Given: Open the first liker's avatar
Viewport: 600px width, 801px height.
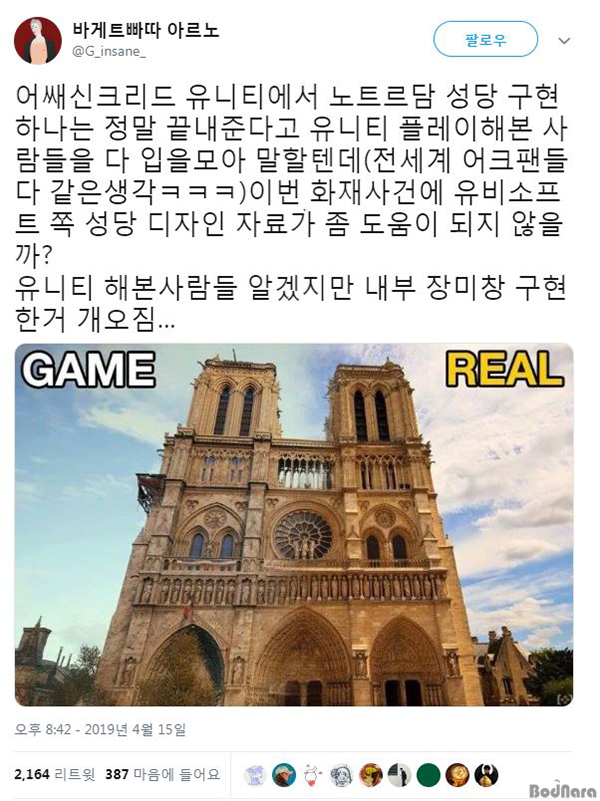Looking at the screenshot, I should tap(257, 775).
